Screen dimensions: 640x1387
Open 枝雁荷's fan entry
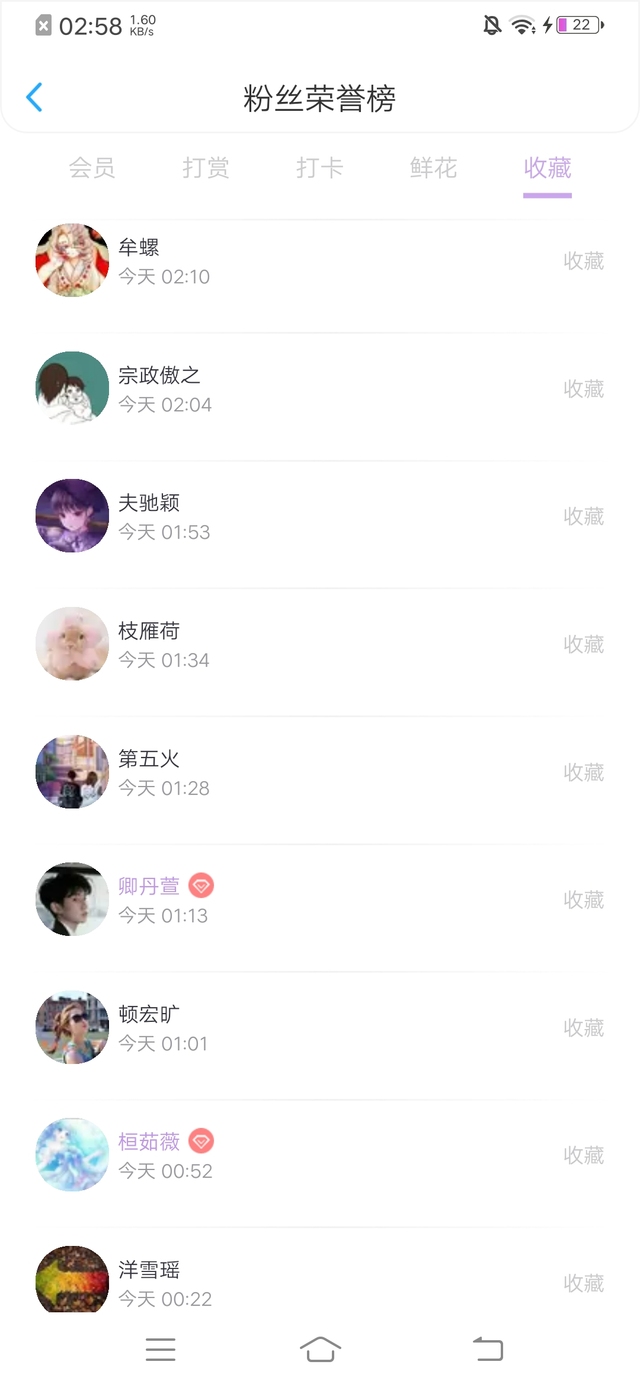[x=300, y=645]
